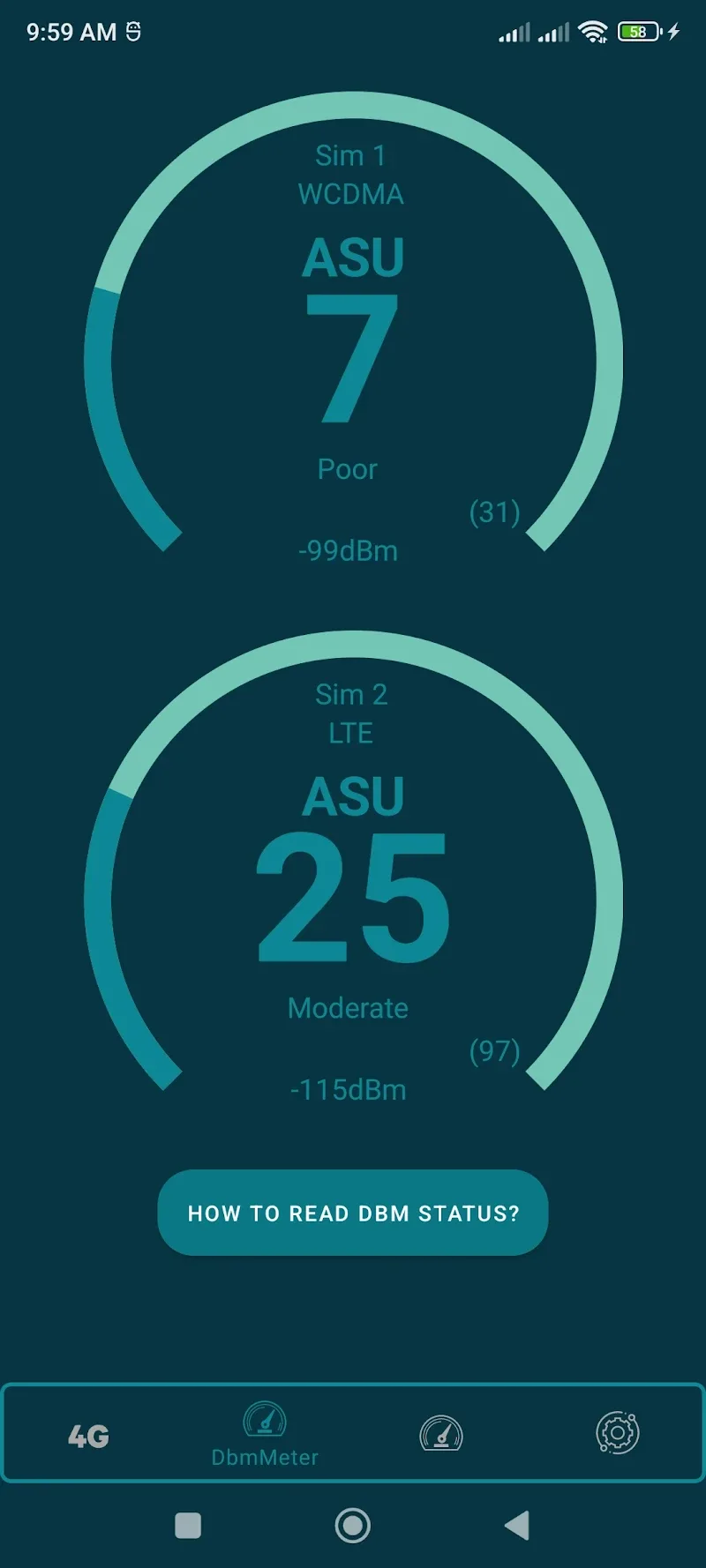The image size is (706, 1568).
Task: Open the How to Read DBM Status guide
Action: tap(353, 1213)
